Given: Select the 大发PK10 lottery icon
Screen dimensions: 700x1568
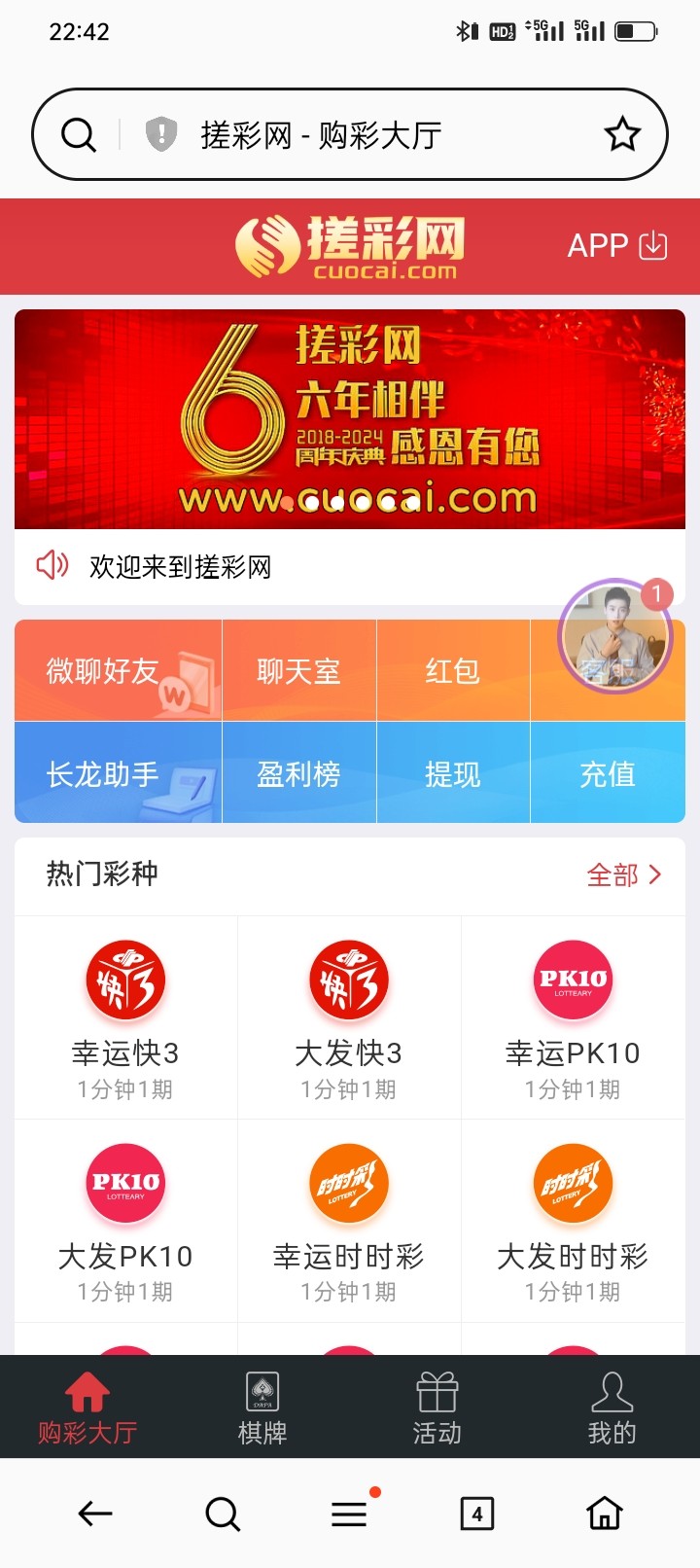Looking at the screenshot, I should 125,1183.
